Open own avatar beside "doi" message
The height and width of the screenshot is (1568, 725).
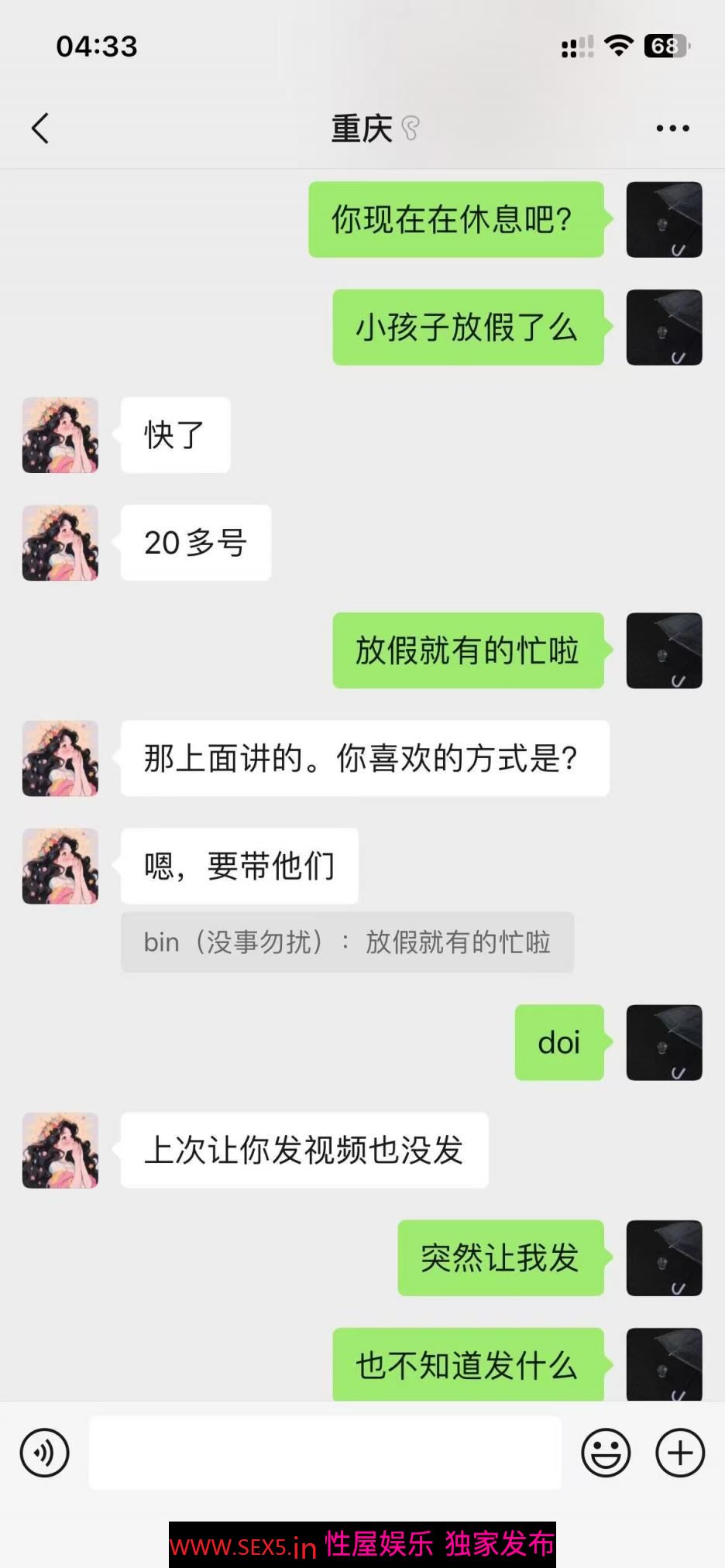664,1042
